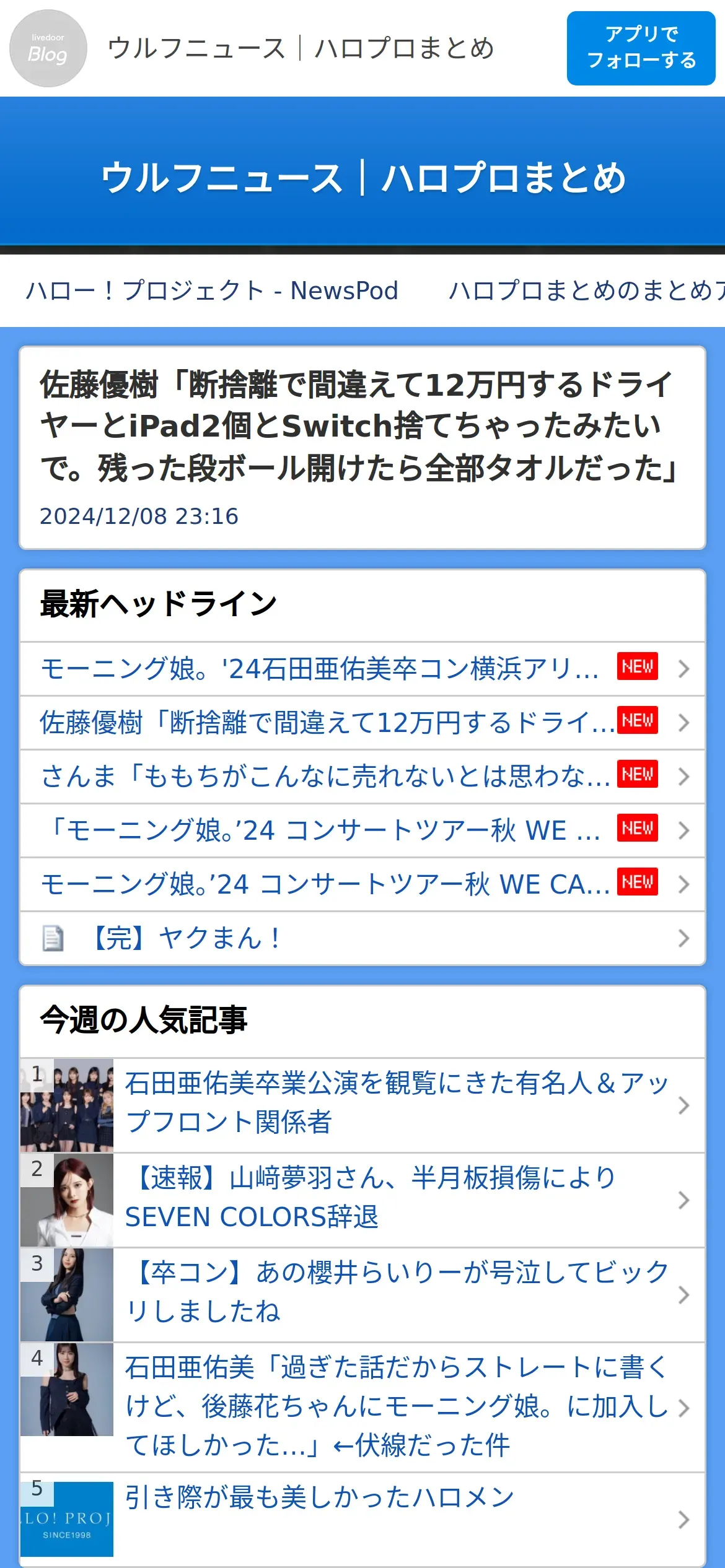Screen dimensions: 725x1568
Task: Open the ハロプロまとめのまとめ link
Action: point(586,290)
